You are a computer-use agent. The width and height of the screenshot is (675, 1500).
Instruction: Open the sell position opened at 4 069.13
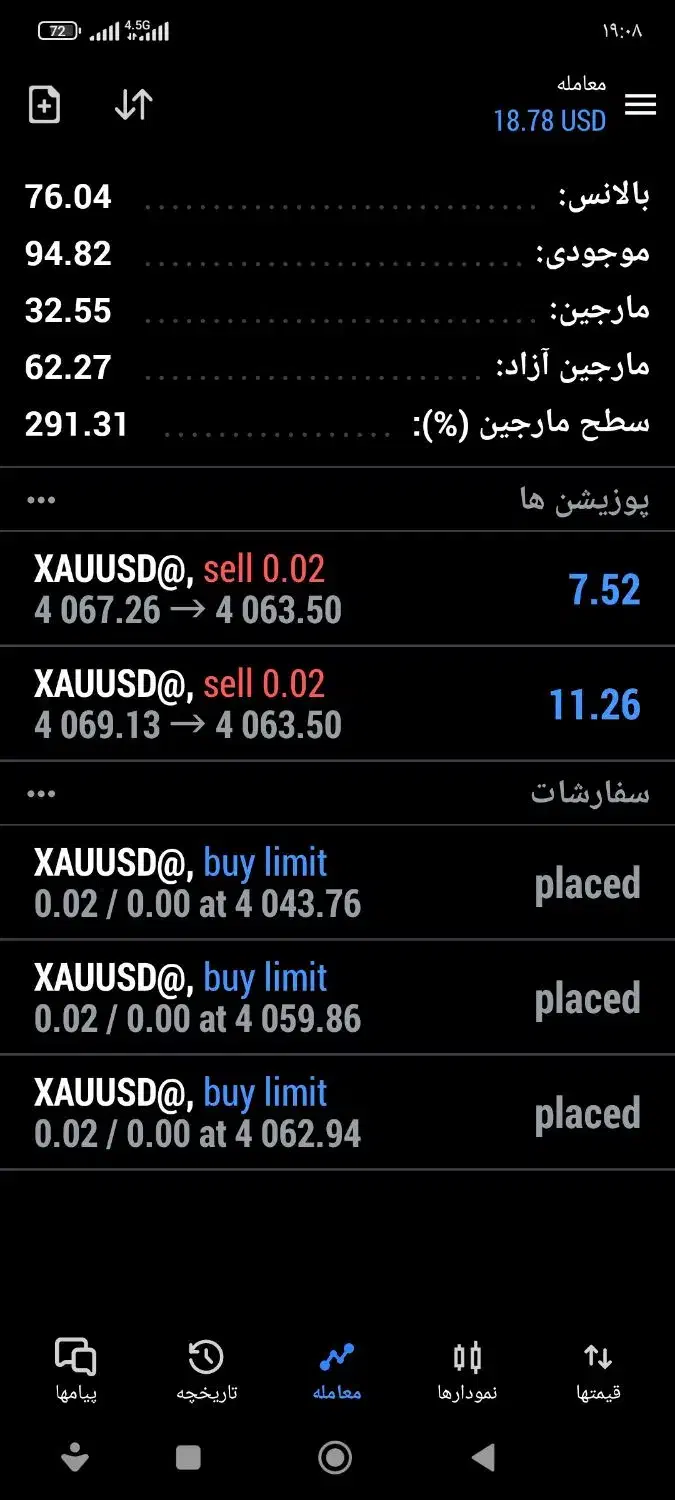tap(337, 704)
